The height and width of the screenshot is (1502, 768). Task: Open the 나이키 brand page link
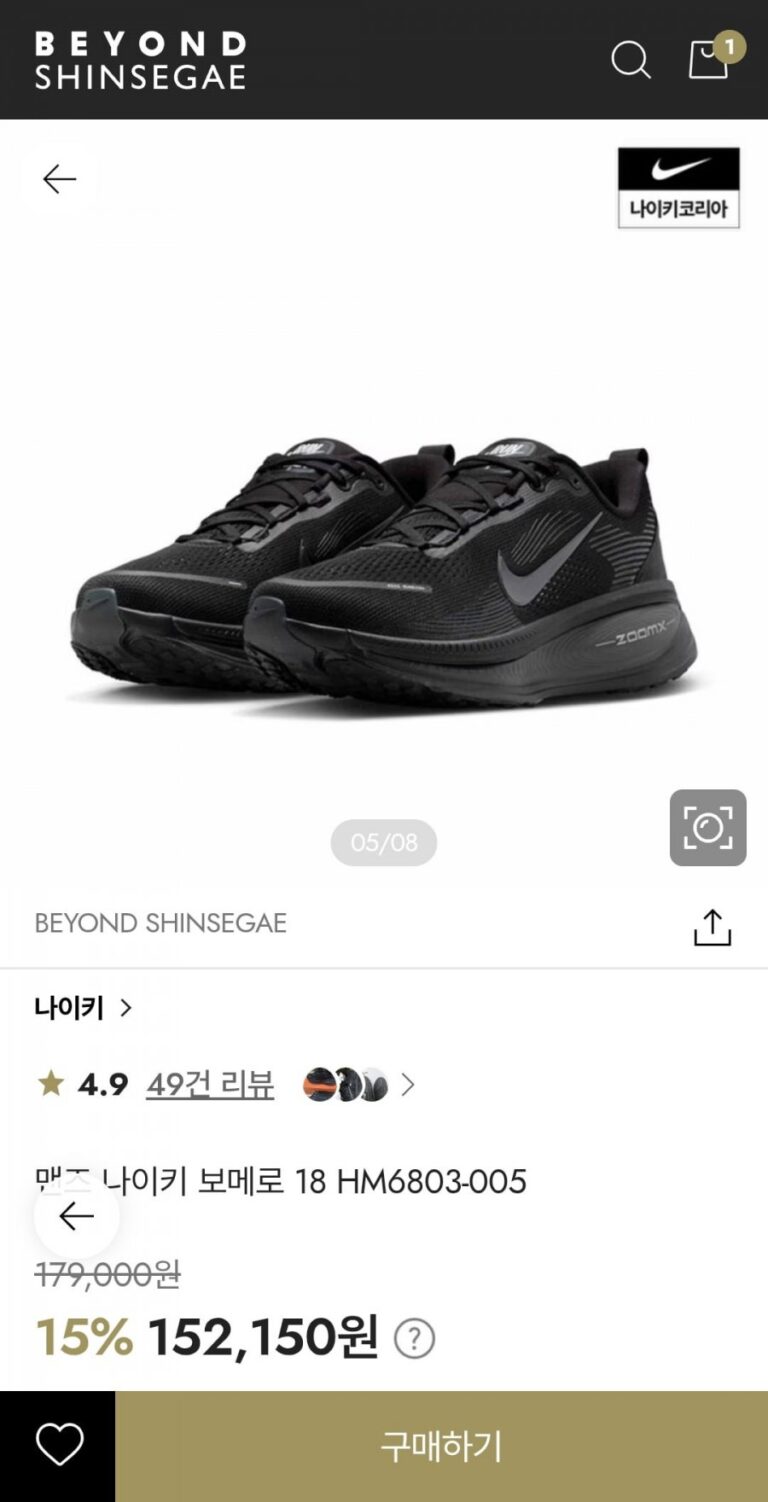pyautogui.click(x=83, y=1008)
